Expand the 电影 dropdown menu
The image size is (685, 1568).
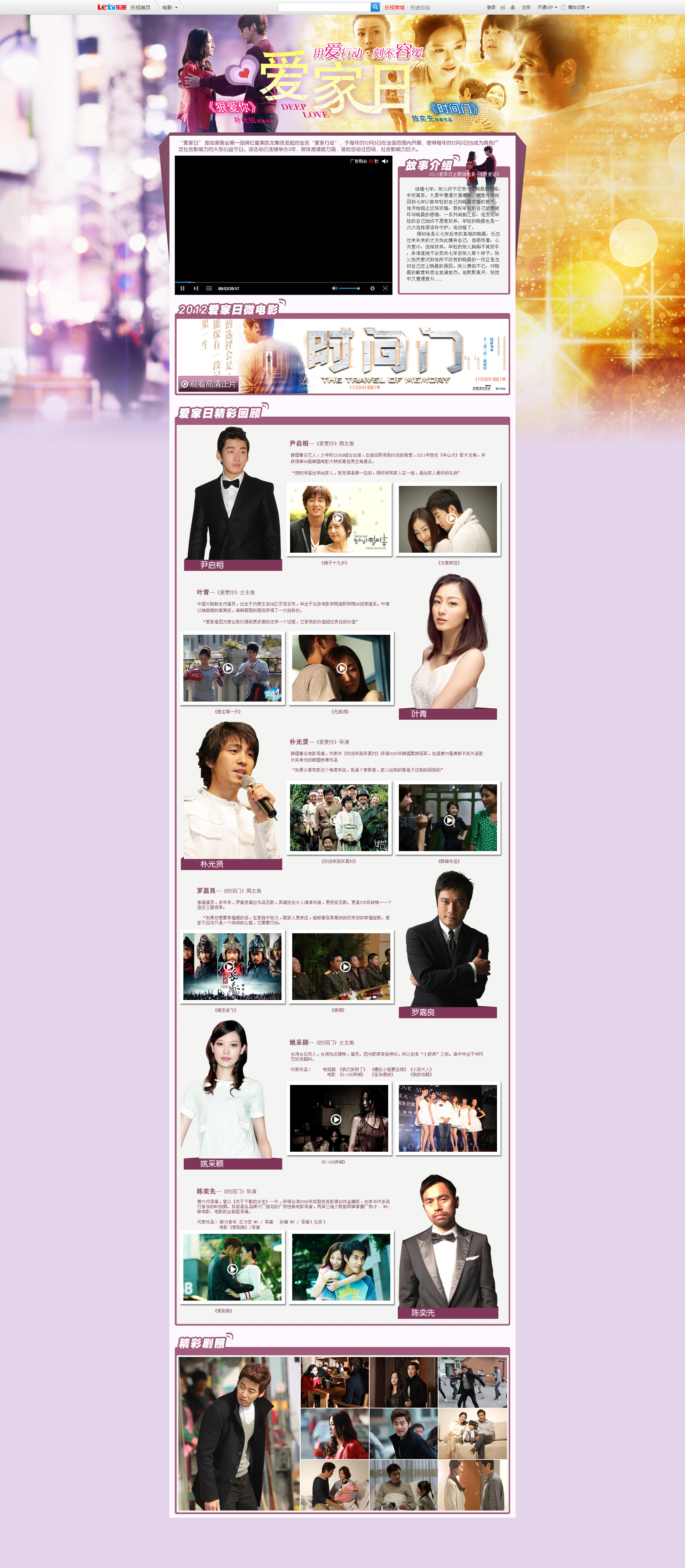(x=170, y=7)
